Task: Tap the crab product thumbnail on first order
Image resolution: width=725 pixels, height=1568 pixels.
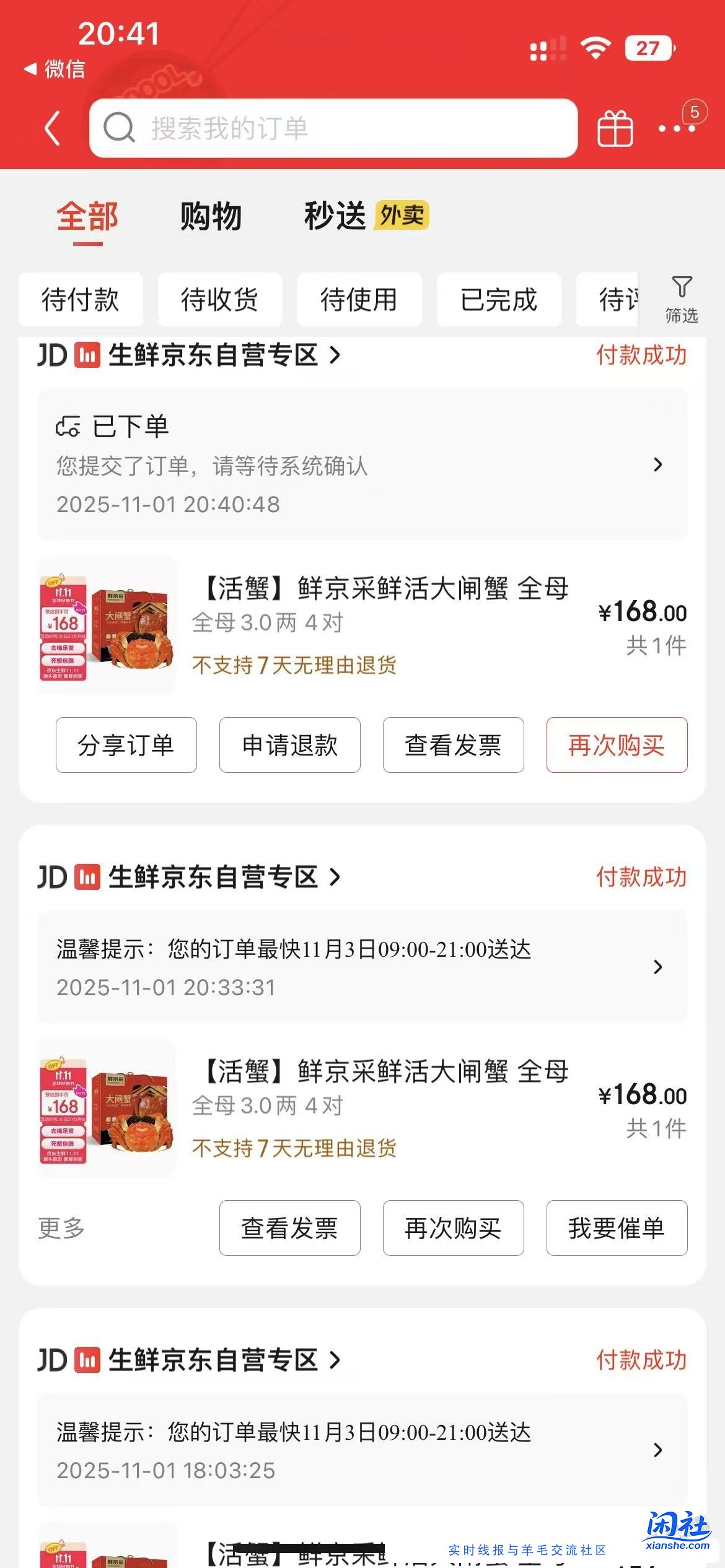Action: point(107,627)
